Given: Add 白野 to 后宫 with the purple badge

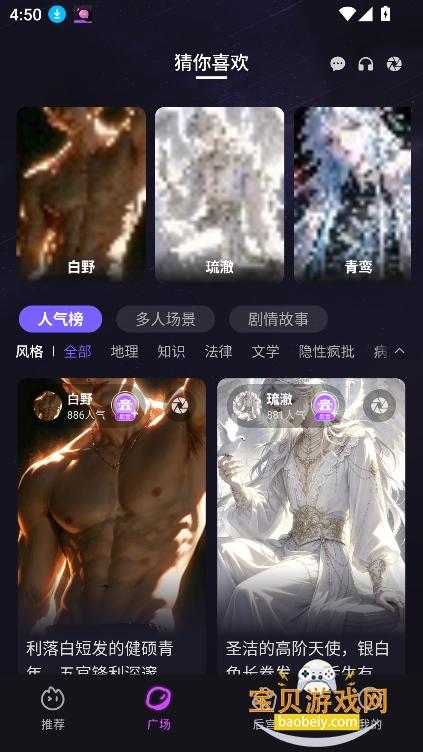Looking at the screenshot, I should click(125, 406).
